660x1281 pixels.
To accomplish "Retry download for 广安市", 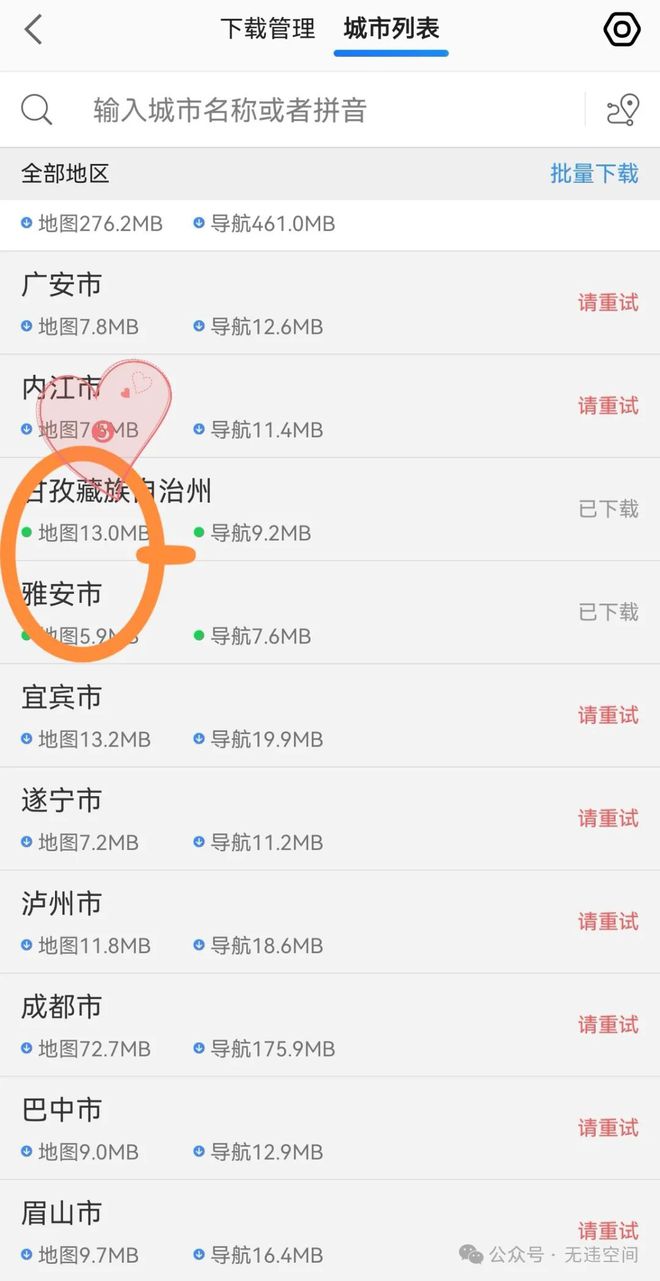I will tap(608, 303).
